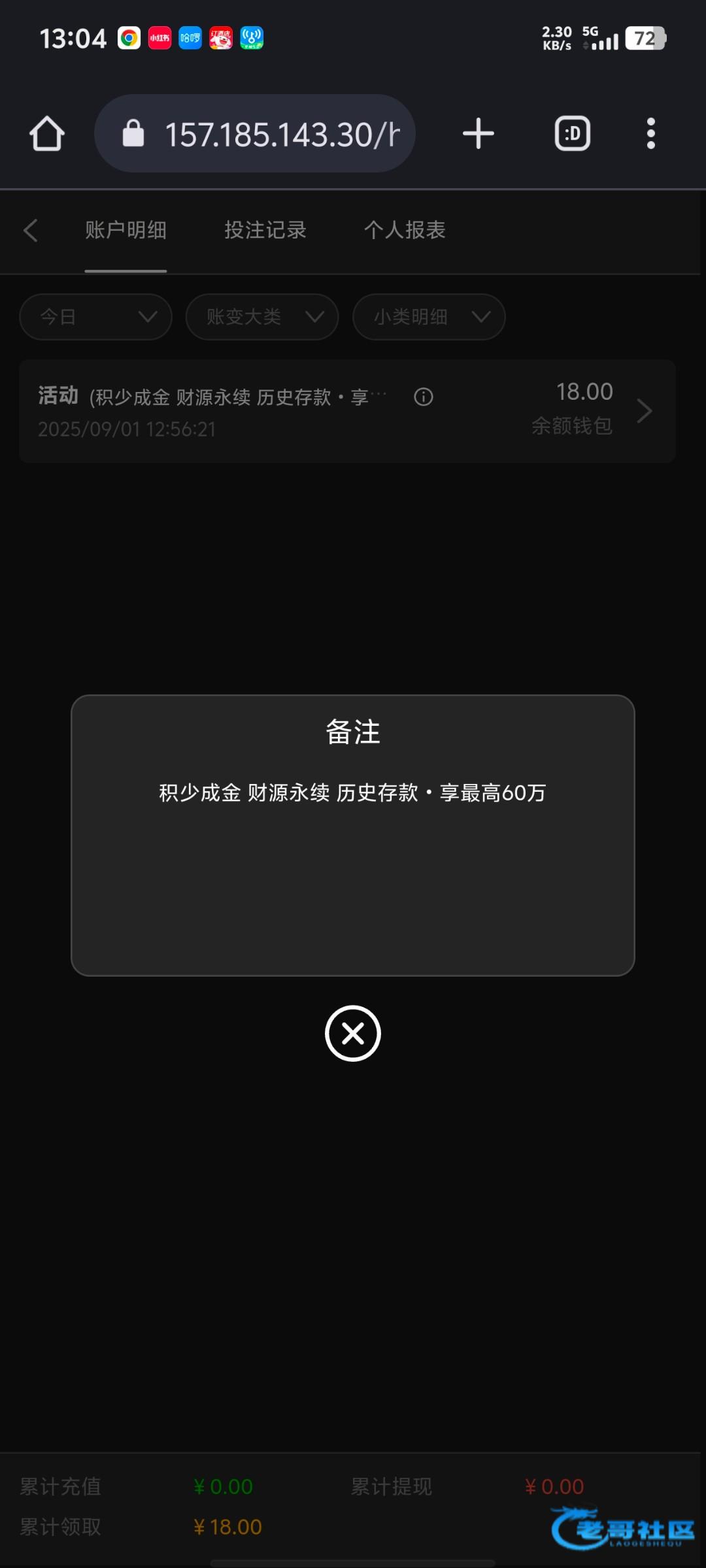Close the 备注 remark dialog
This screenshot has height=1568, width=706.
tap(353, 1033)
